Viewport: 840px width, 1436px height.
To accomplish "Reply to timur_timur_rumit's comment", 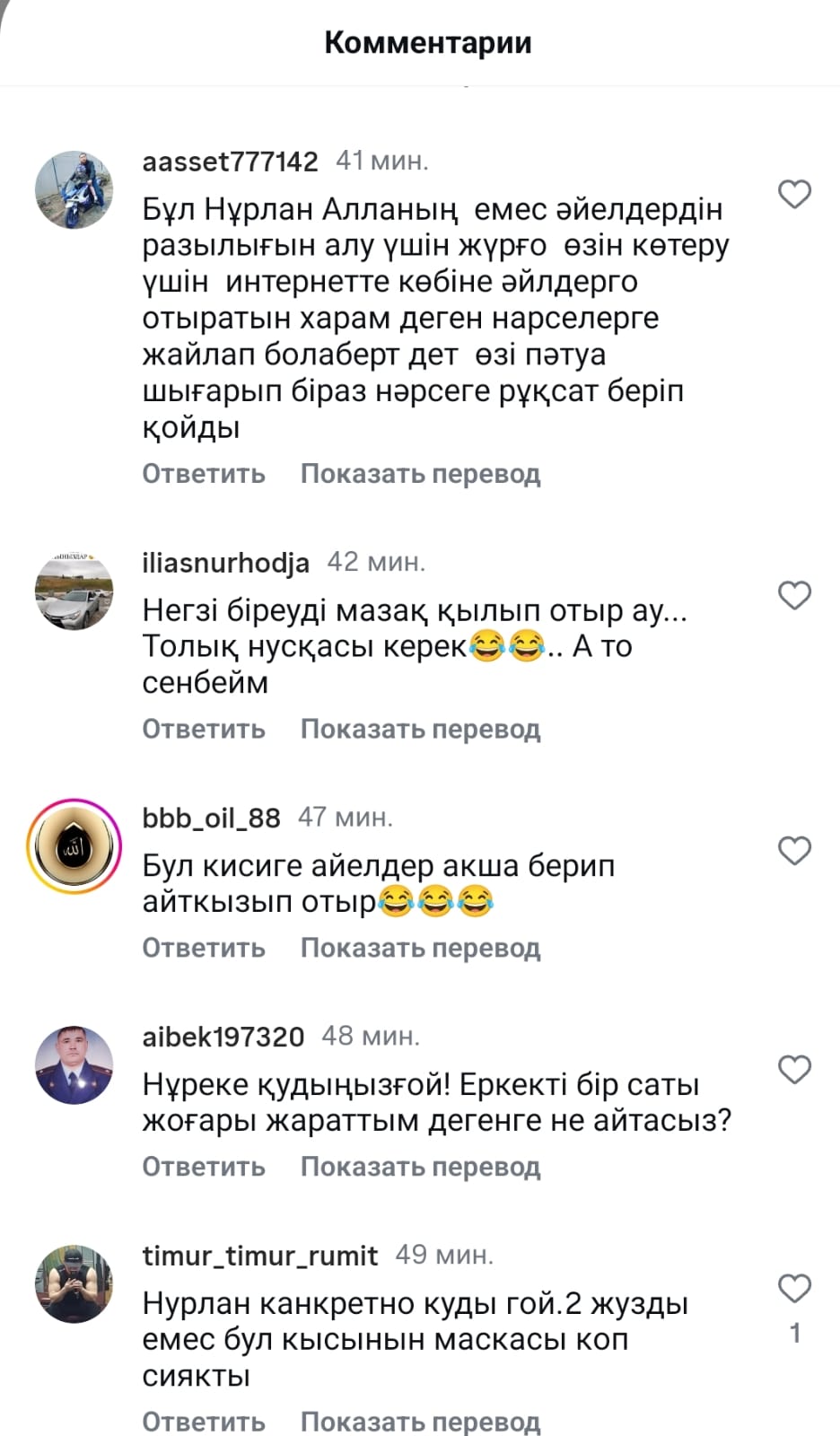I will [x=204, y=1422].
